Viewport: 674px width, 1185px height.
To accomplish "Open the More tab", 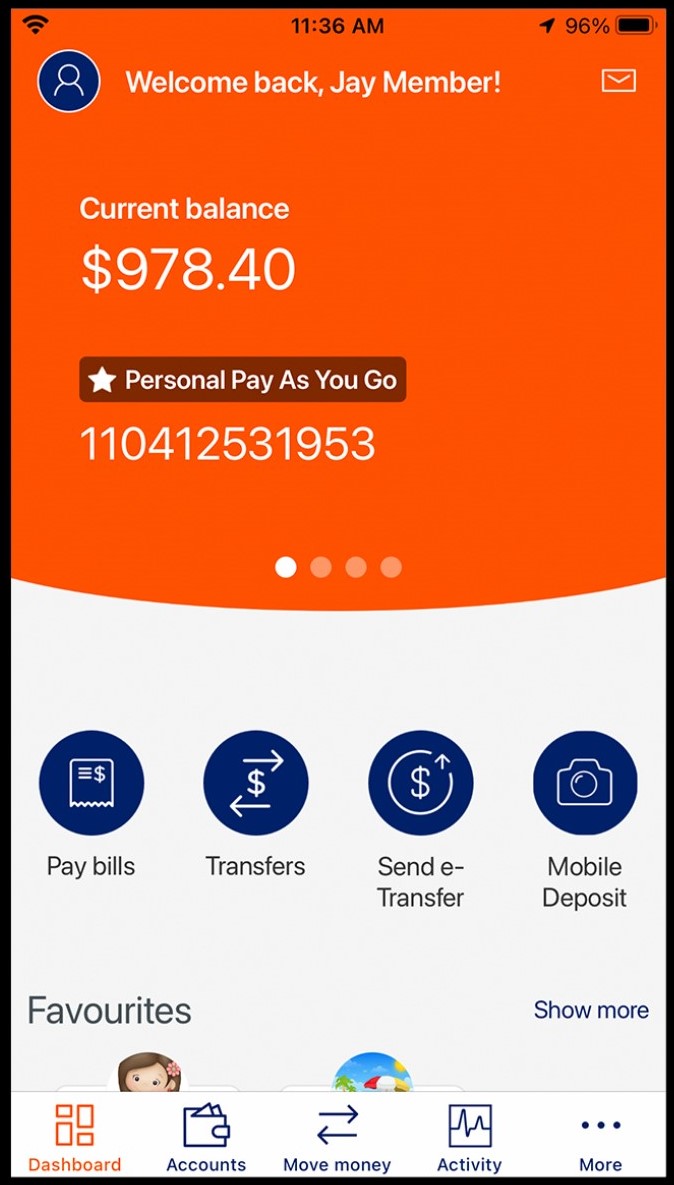I will (x=601, y=1137).
